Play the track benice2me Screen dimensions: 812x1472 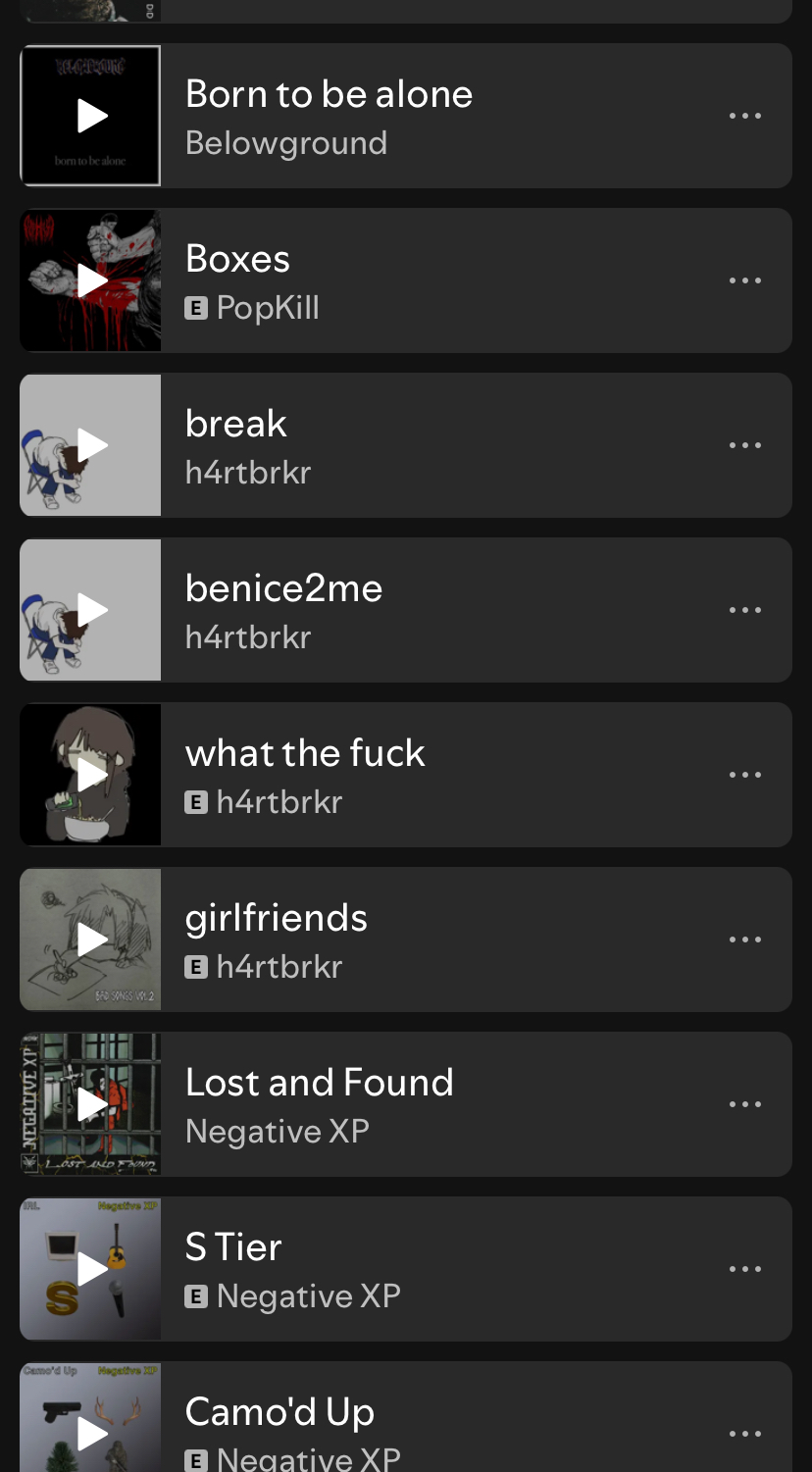91,610
